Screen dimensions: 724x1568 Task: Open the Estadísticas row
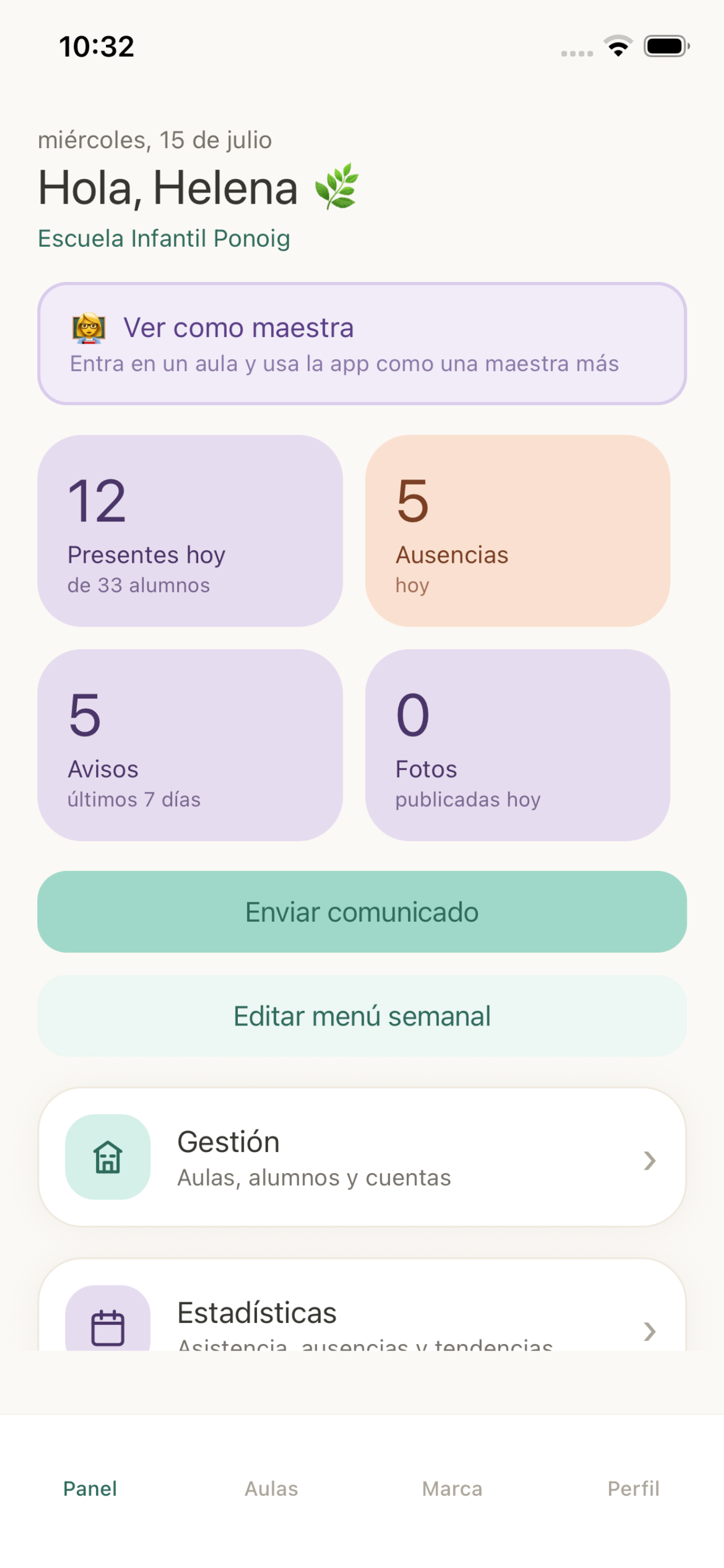pos(362,1305)
